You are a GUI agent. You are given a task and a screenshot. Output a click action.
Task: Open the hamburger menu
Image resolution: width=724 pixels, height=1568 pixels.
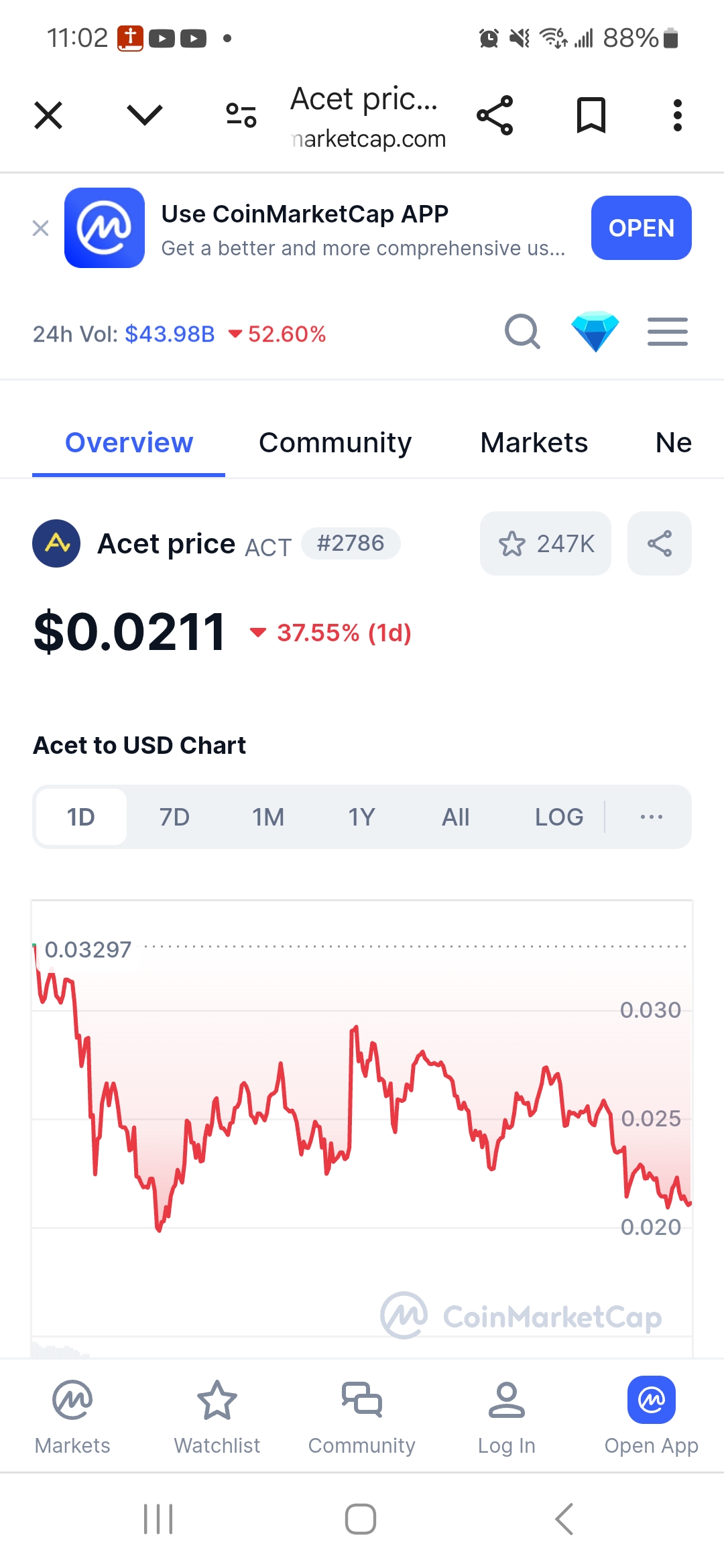tap(668, 332)
